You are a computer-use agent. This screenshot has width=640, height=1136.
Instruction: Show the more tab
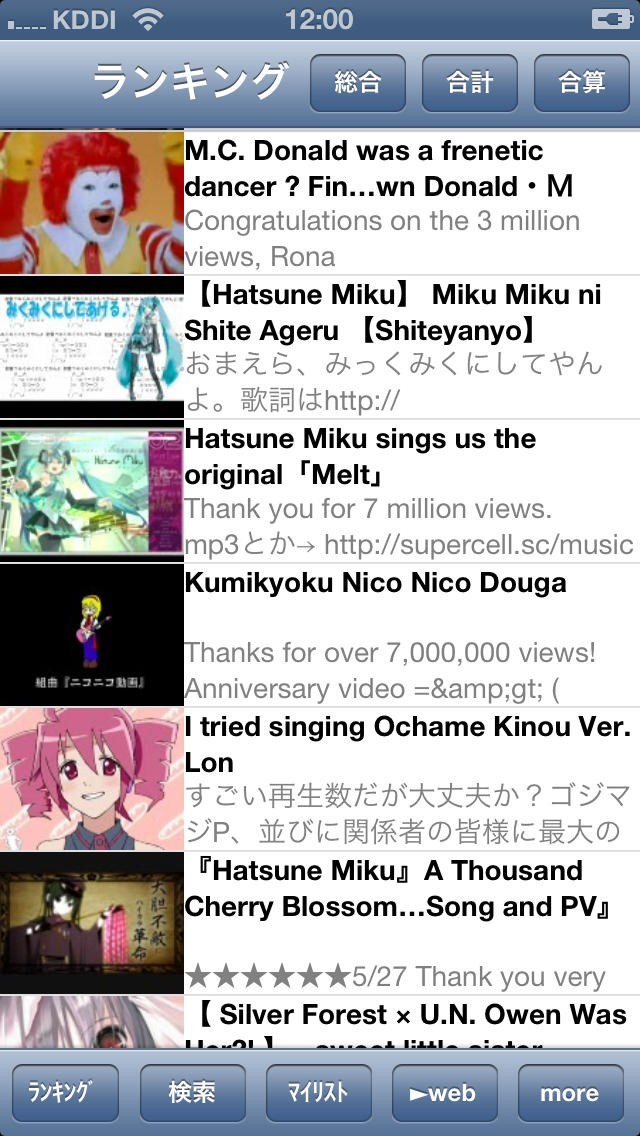click(570, 1093)
